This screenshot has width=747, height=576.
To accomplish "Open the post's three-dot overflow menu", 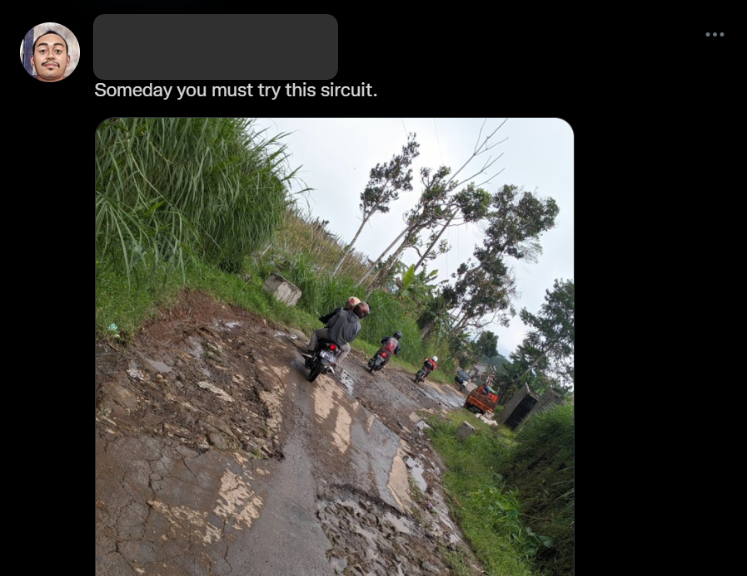I will click(714, 34).
